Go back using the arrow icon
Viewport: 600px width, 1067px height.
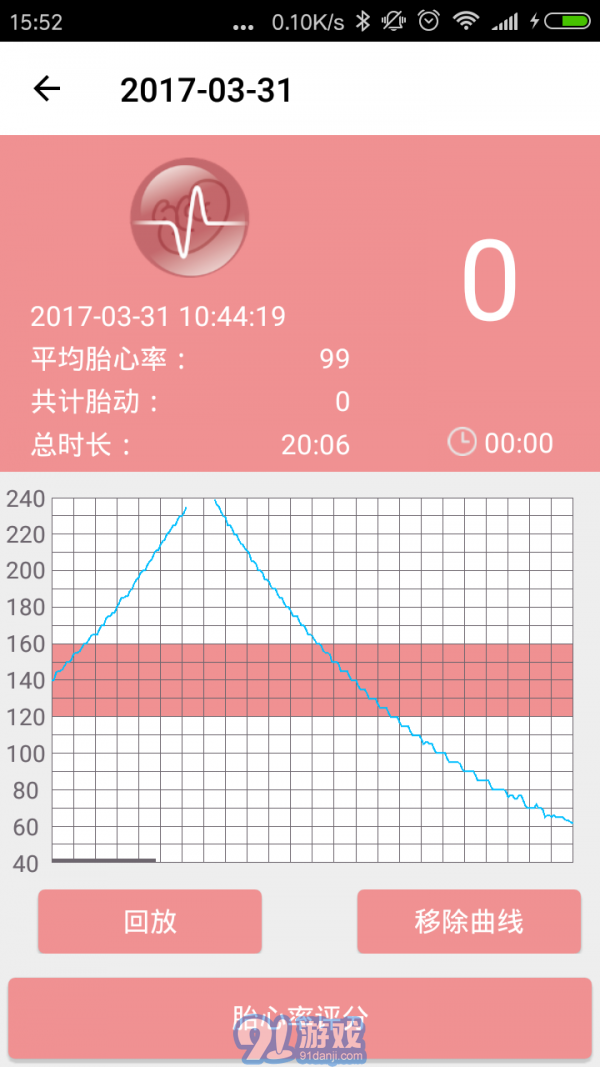(x=47, y=89)
